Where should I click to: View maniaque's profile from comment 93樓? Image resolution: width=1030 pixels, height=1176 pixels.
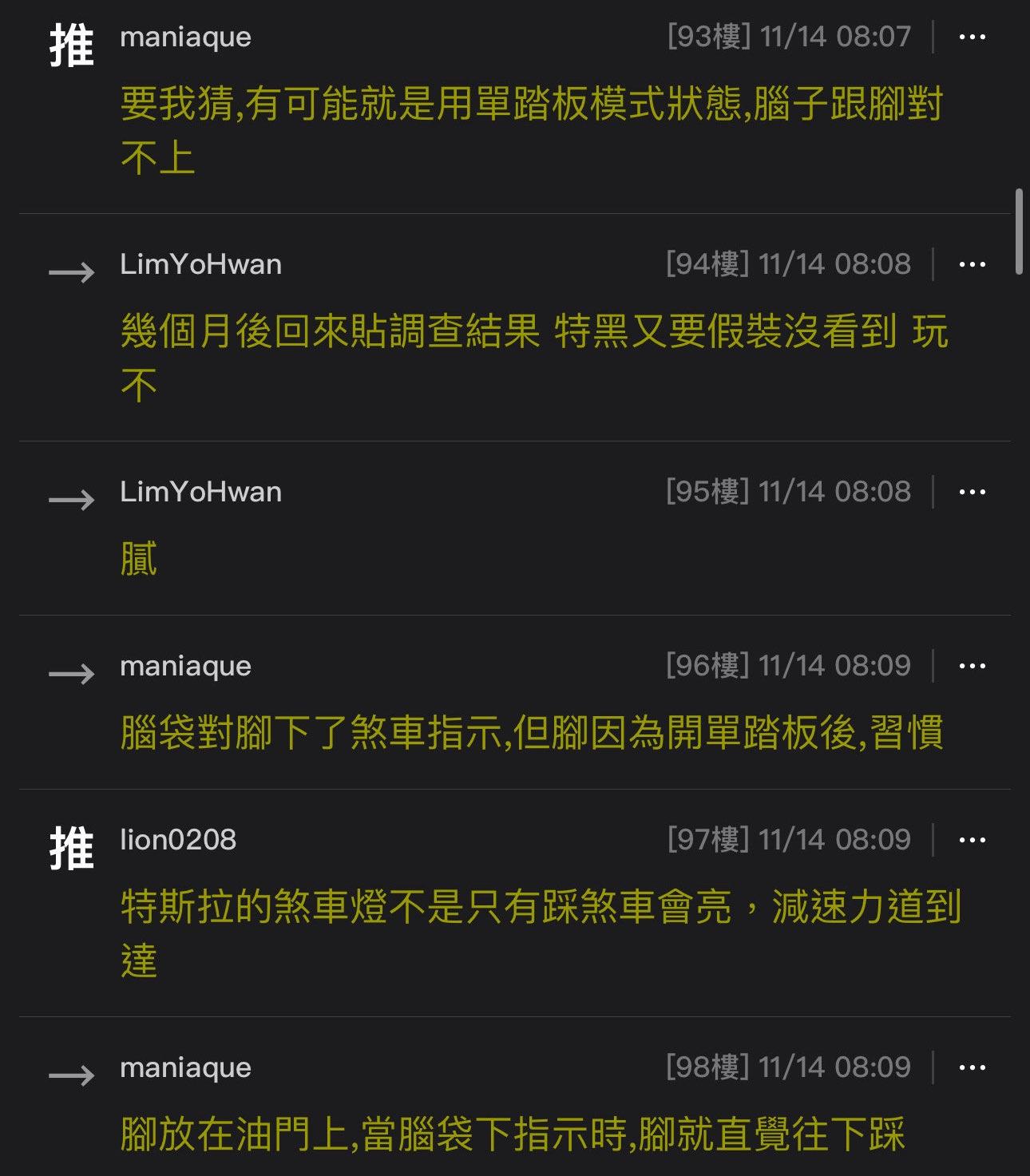[x=185, y=38]
